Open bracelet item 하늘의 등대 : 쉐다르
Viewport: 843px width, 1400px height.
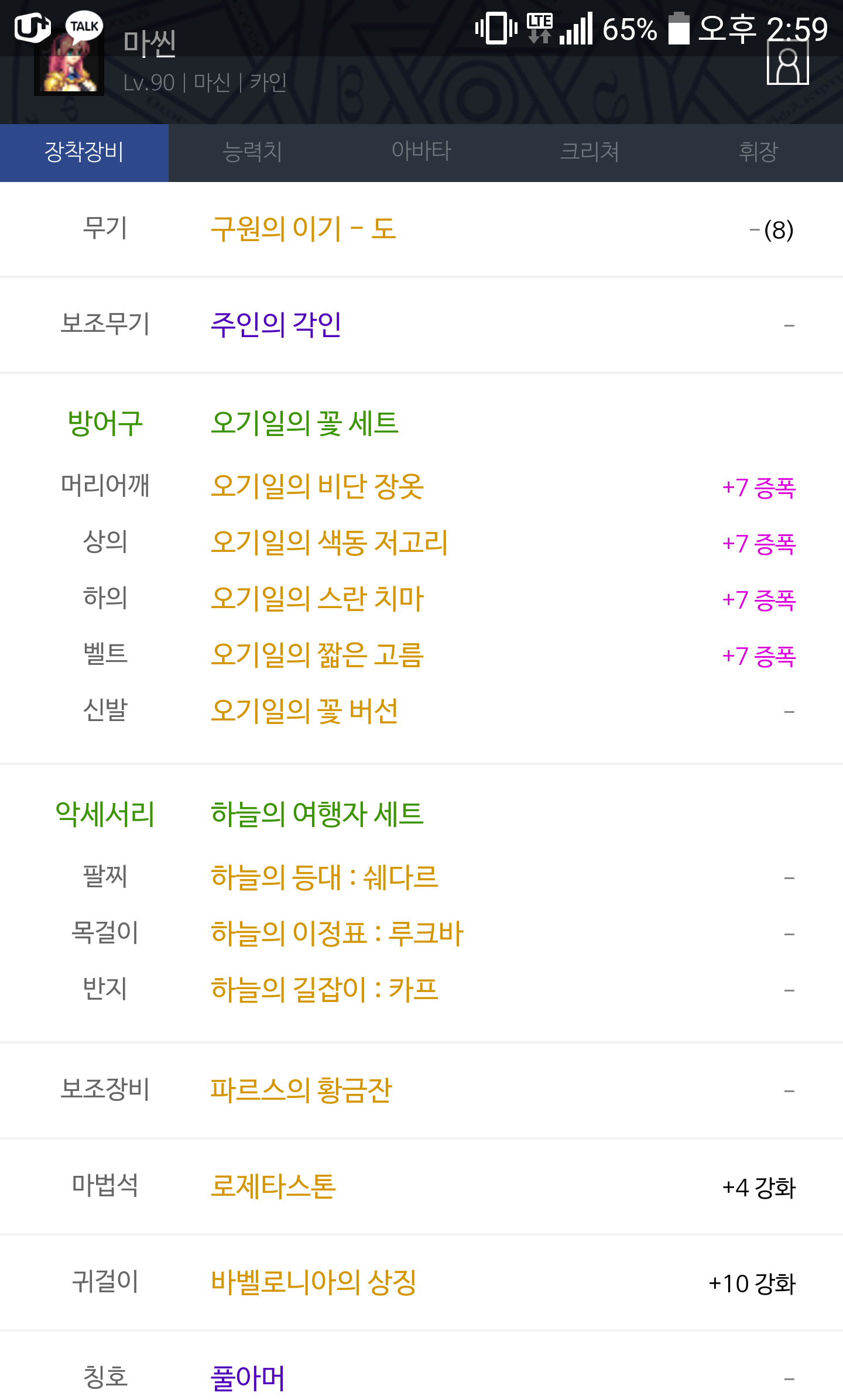point(324,877)
